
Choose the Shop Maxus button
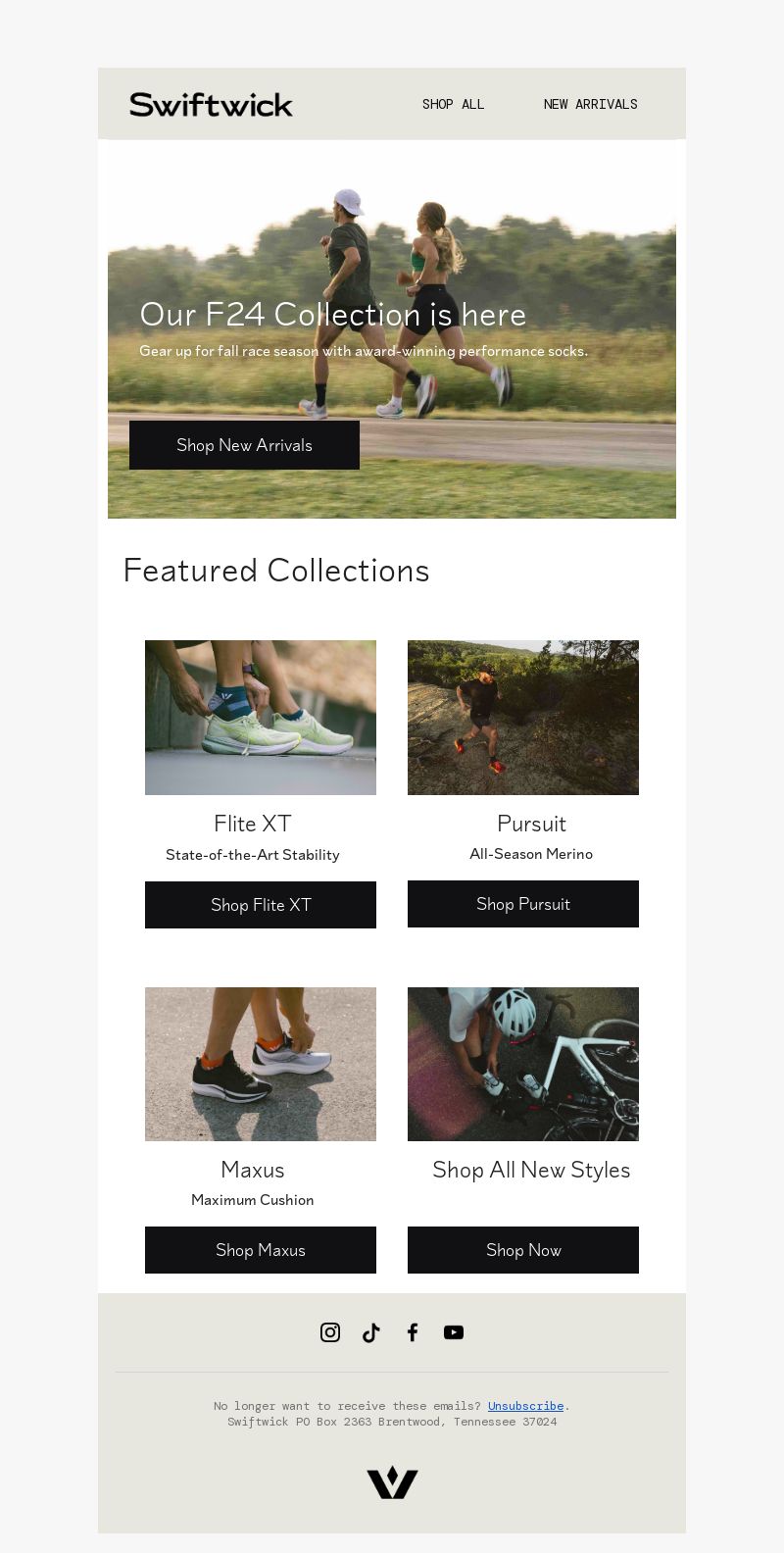coord(261,1250)
